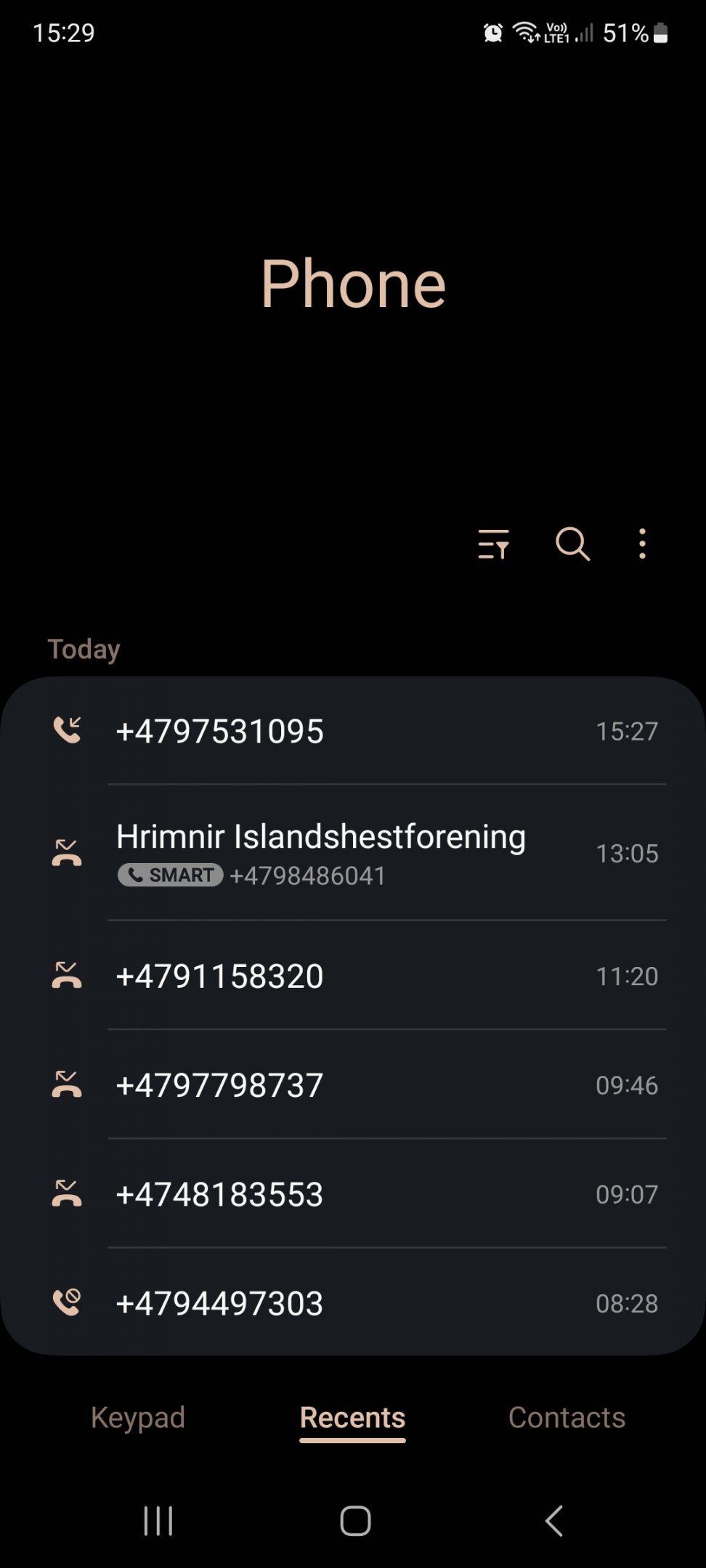Open the three-dot overflow menu
Image resolution: width=706 pixels, height=1568 pixels.
coord(642,544)
